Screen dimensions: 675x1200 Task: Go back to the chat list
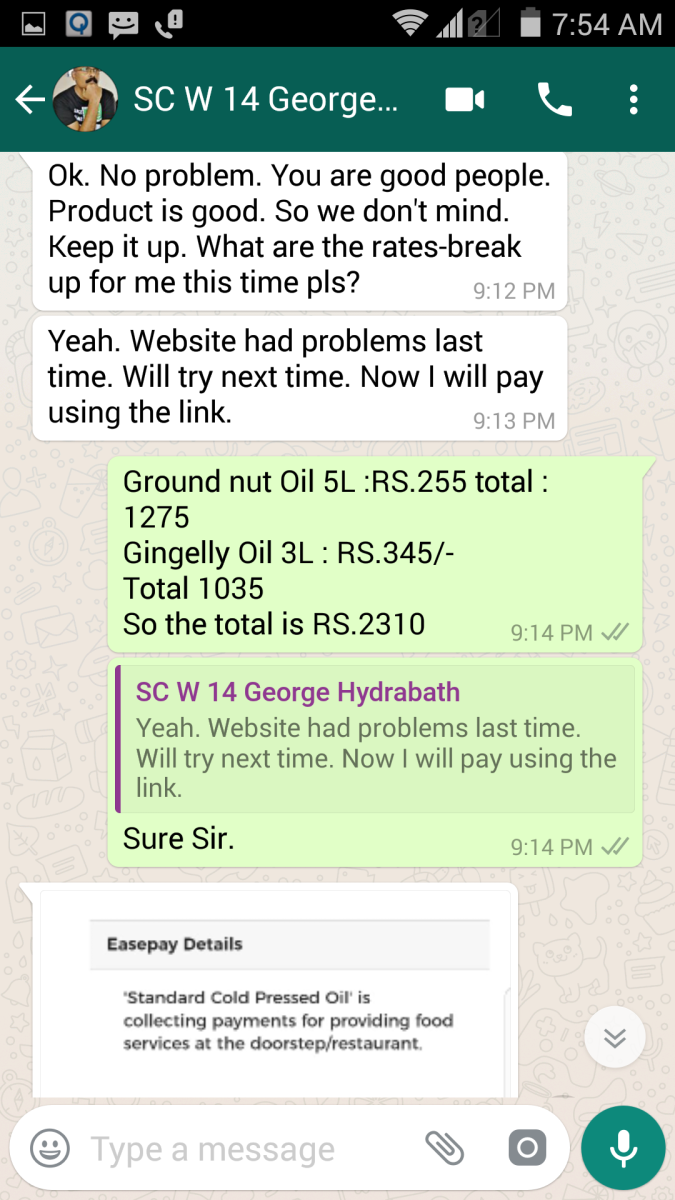coord(30,99)
